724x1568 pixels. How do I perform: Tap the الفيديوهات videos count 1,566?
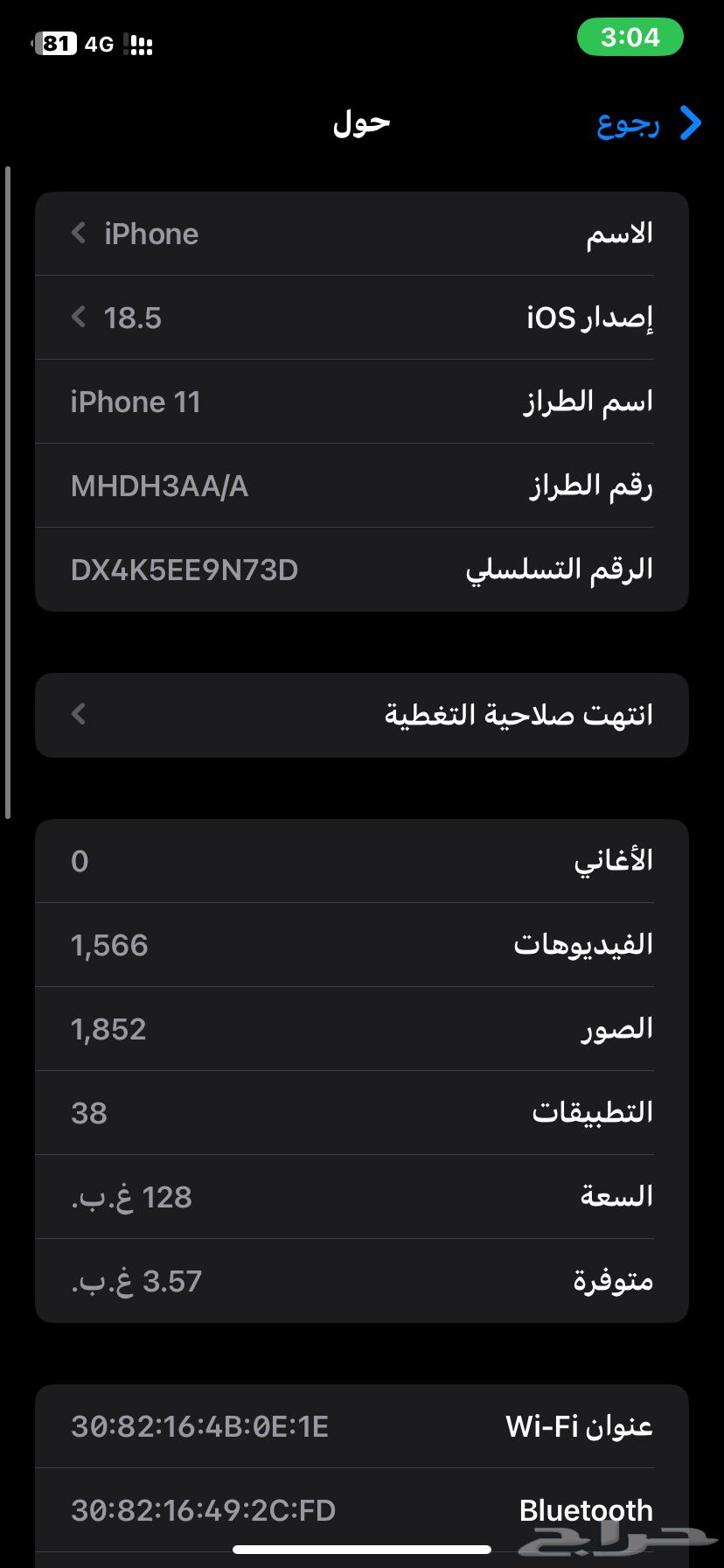click(109, 944)
